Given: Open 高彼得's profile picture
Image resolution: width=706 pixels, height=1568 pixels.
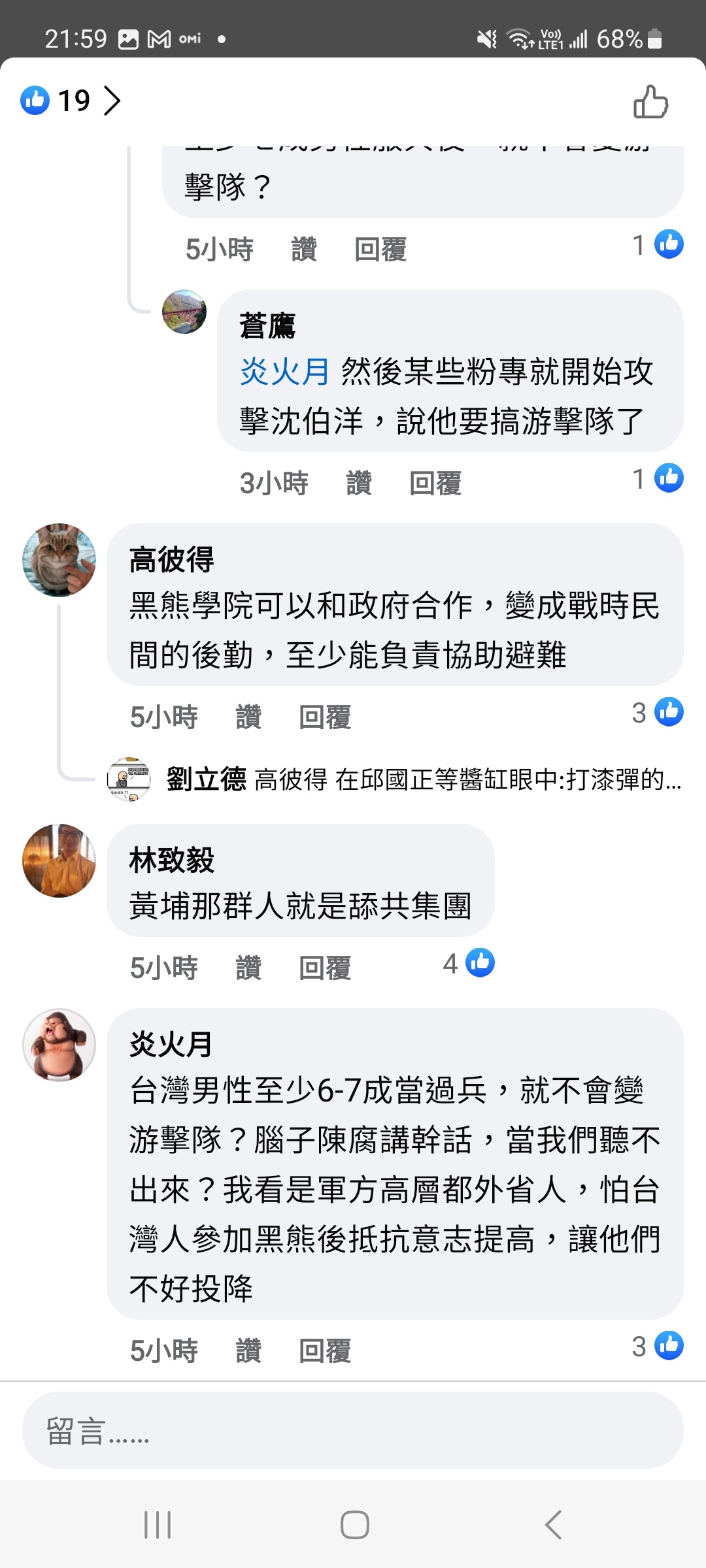Looking at the screenshot, I should [x=59, y=560].
